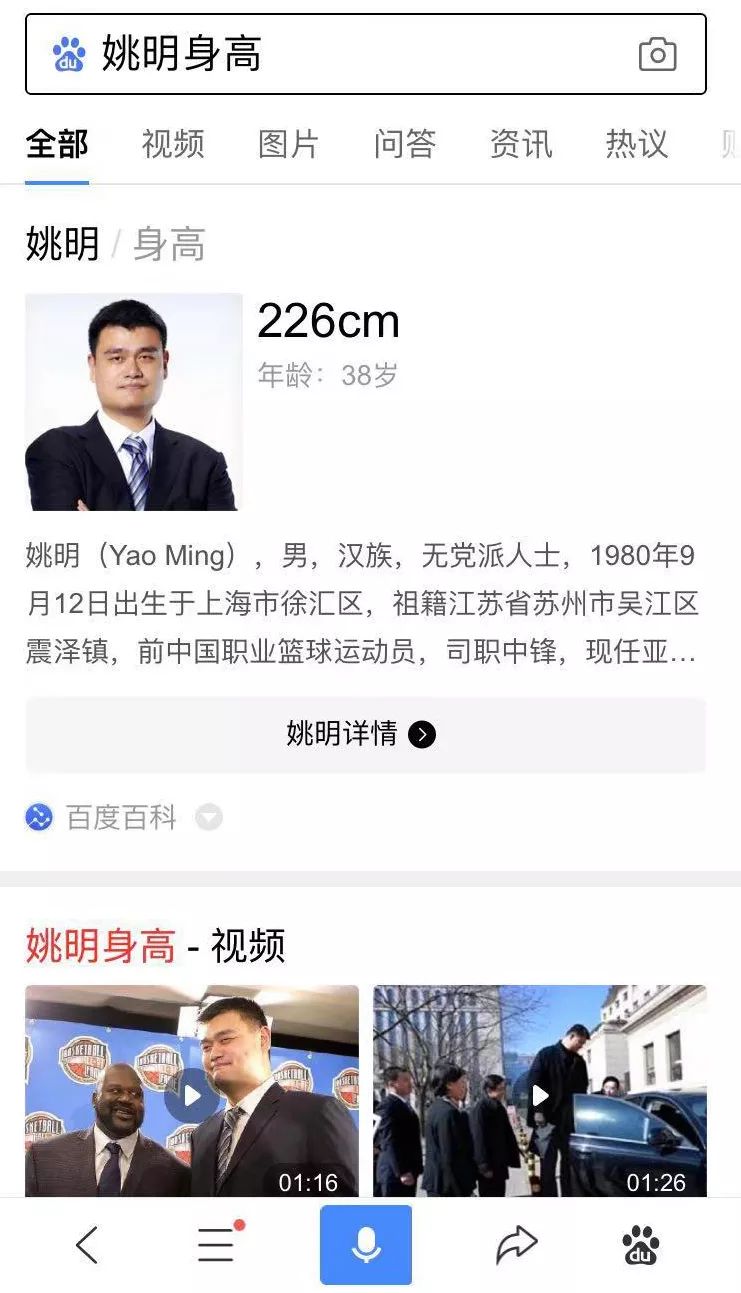Expand the 百度百科 source dropdown arrow
Image resolution: width=741 pixels, height=1293 pixels.
click(x=208, y=818)
